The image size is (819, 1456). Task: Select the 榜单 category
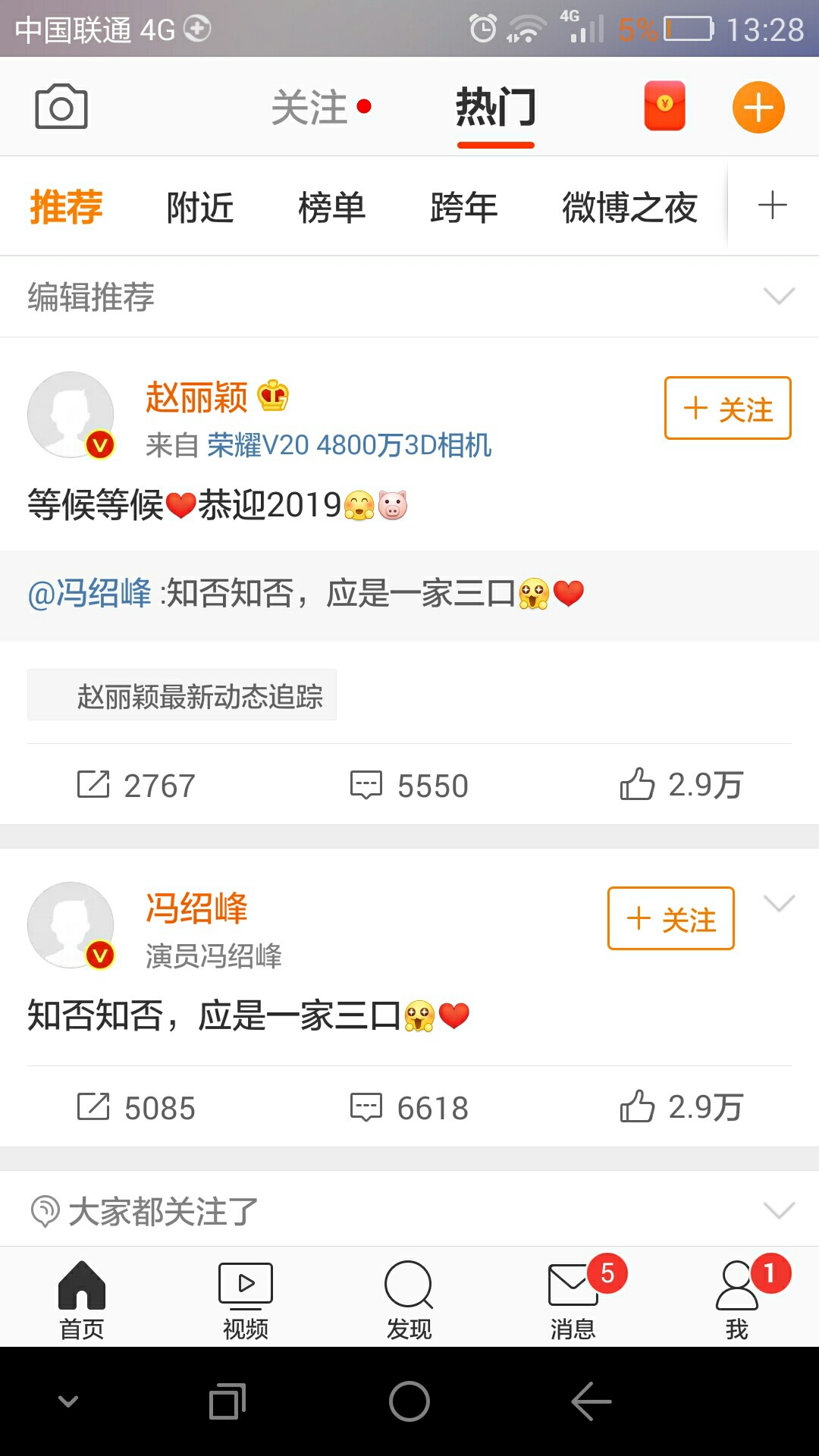point(332,207)
